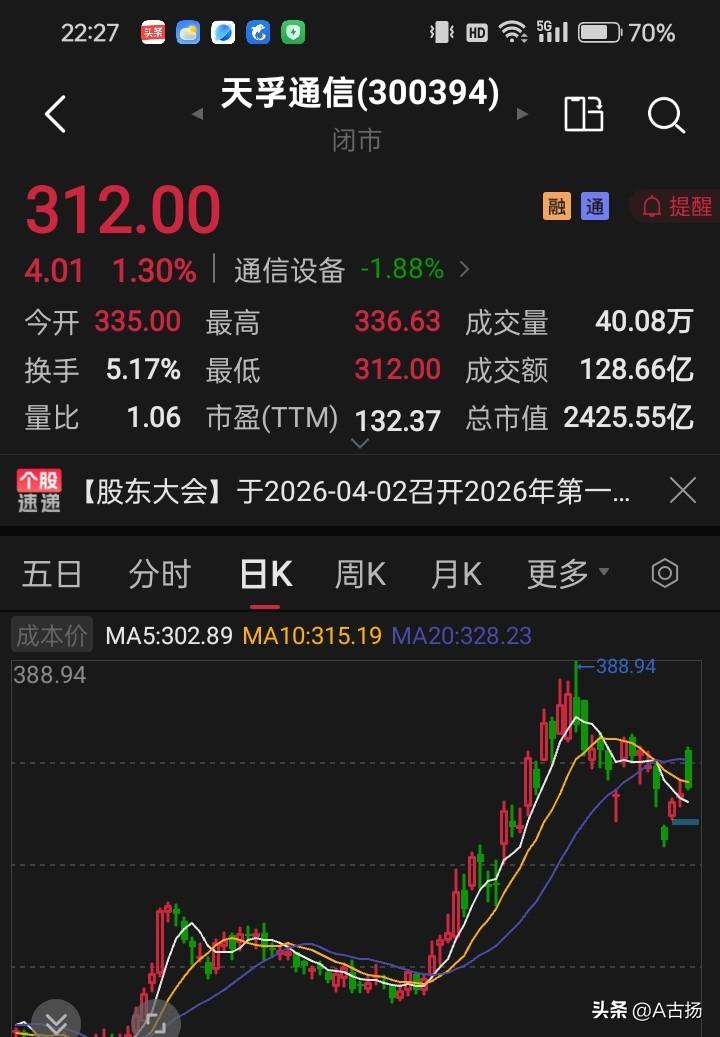Tap the right arrow beside the stock name
The width and height of the screenshot is (720, 1037).
[x=522, y=114]
